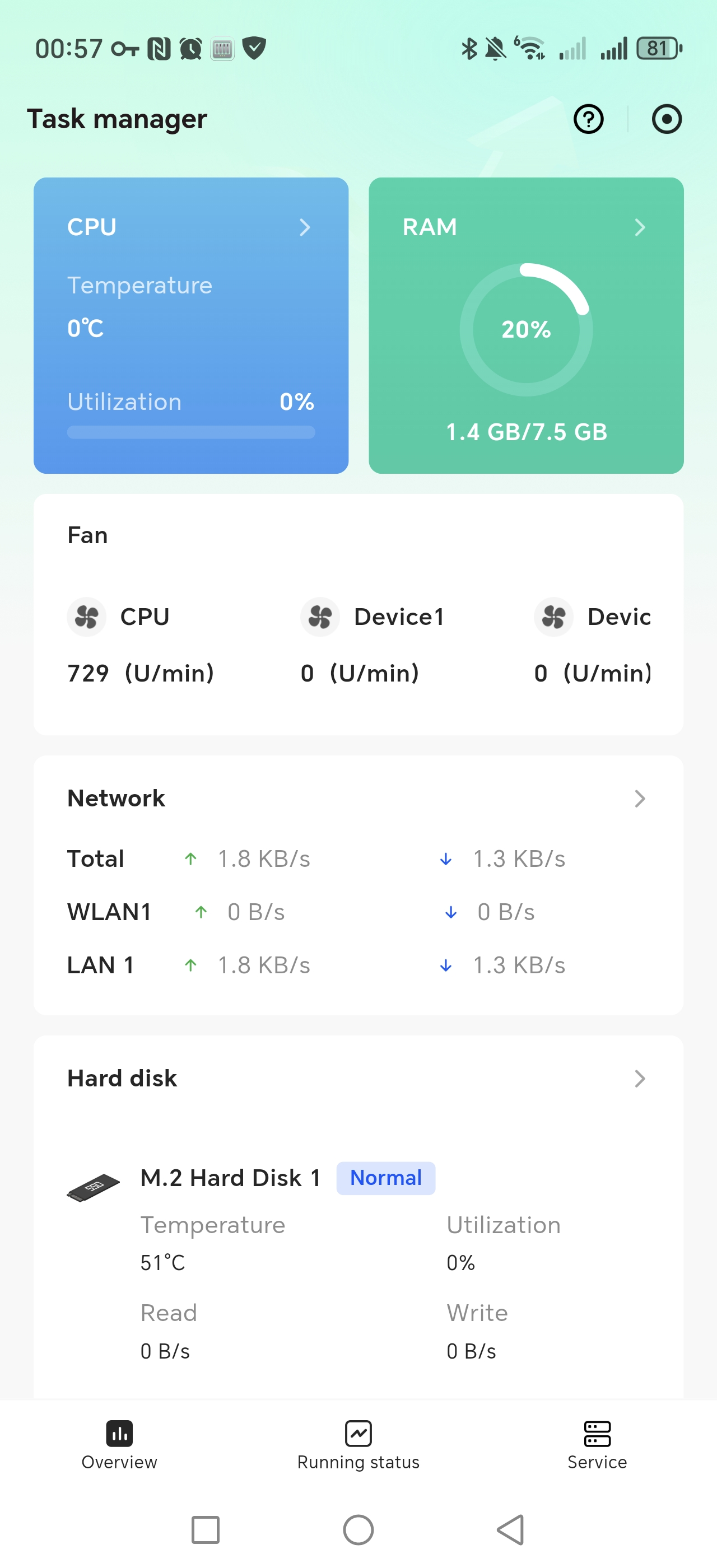Tap the circular record icon in header
This screenshot has height=1568, width=717.
667,119
